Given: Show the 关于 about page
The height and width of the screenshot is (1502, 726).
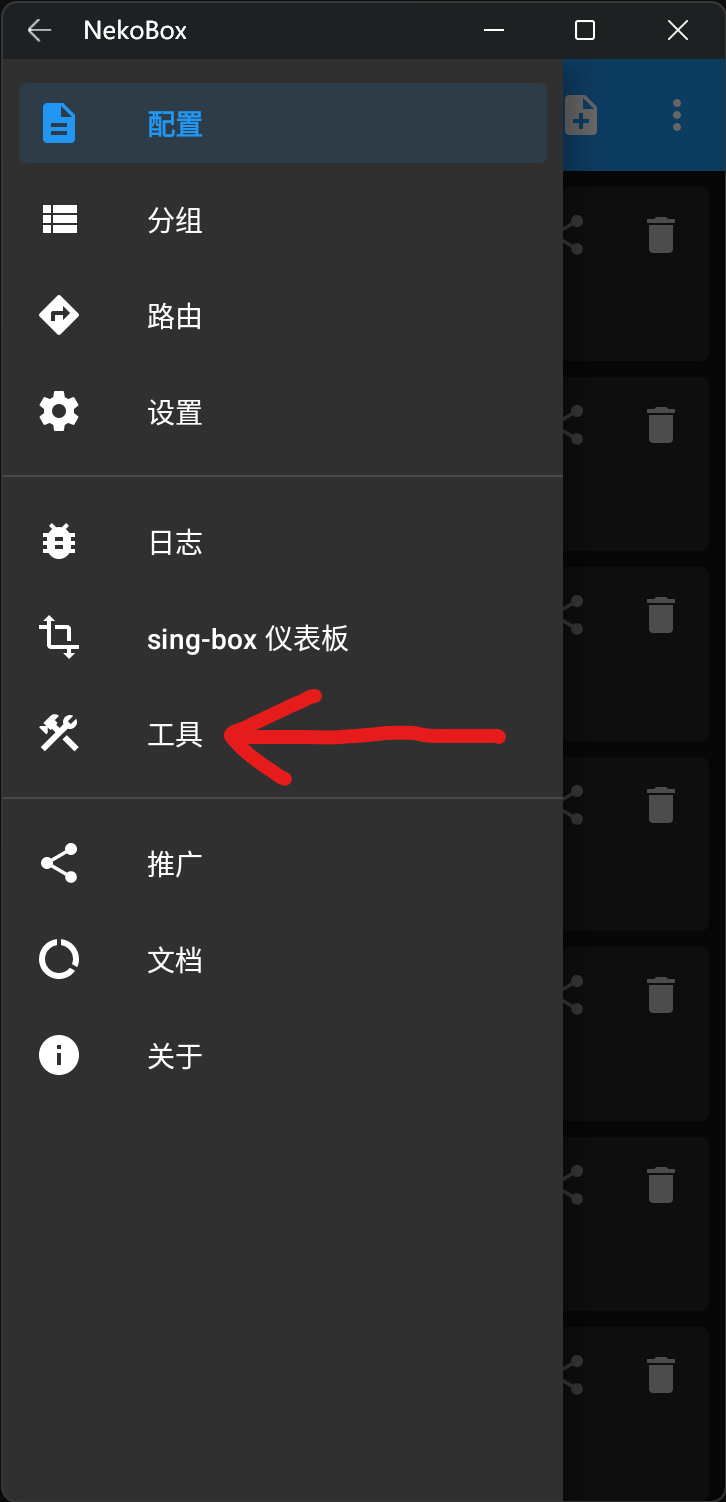Looking at the screenshot, I should [175, 1056].
